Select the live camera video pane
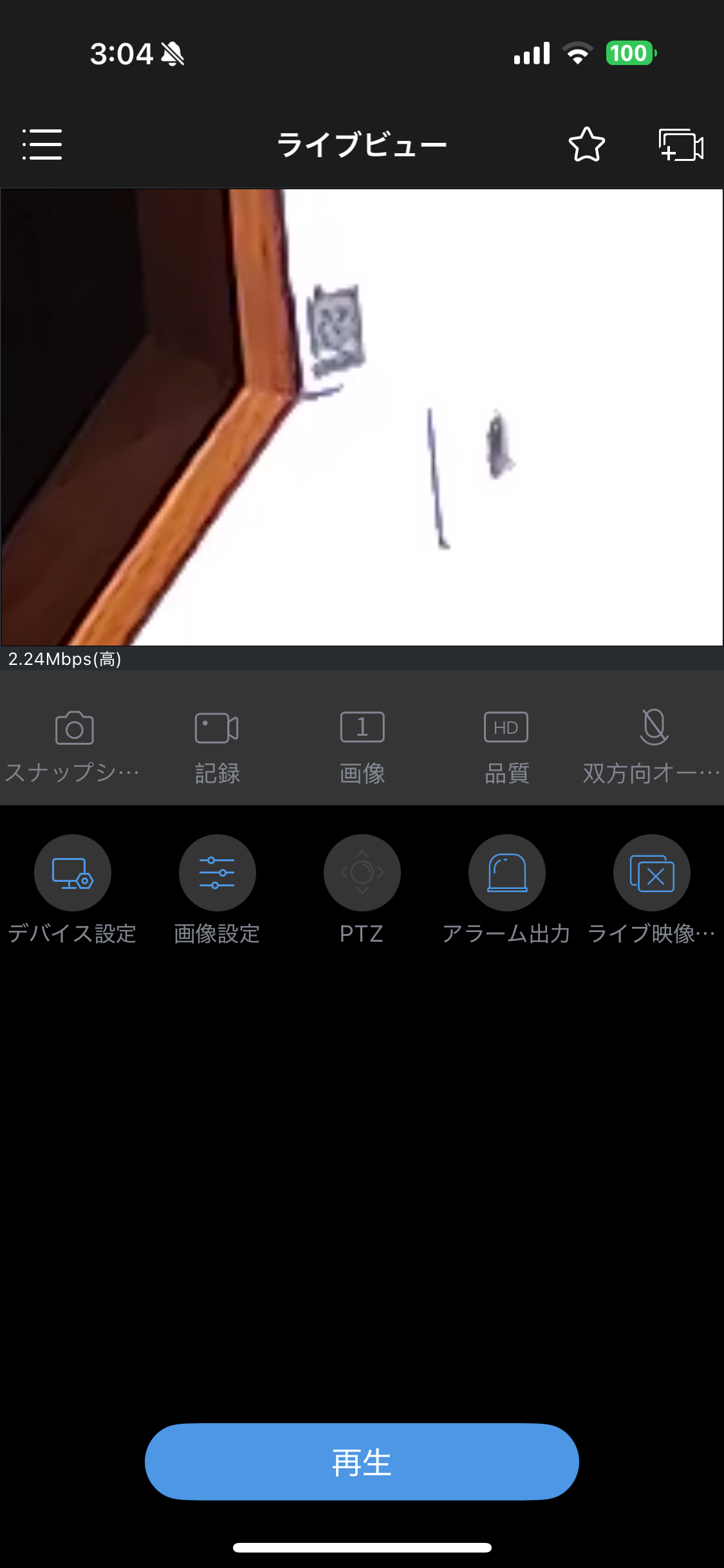This screenshot has width=724, height=1568. 362,417
